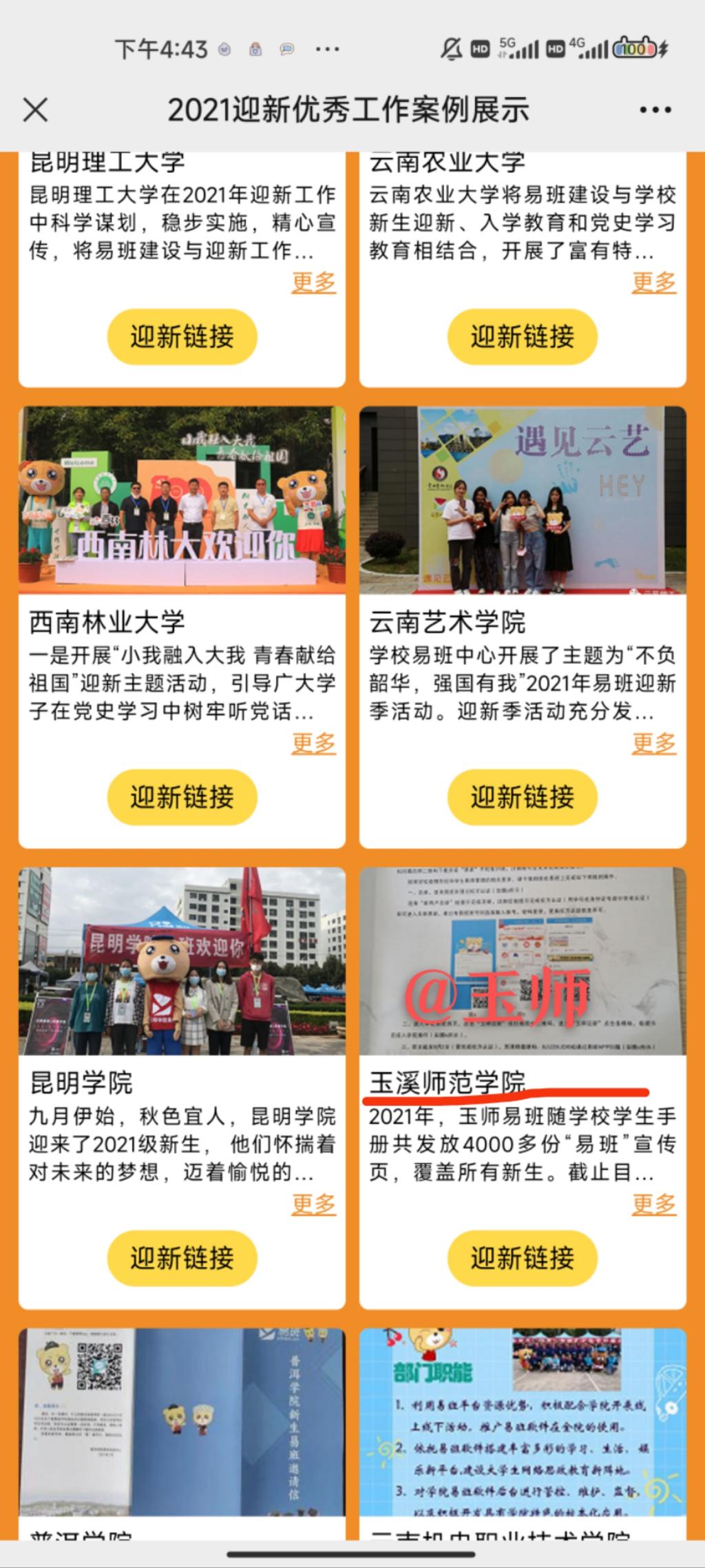Select 迎新链接 under 昆明学院
Viewport: 705px width, 1568px height.
[x=182, y=1258]
